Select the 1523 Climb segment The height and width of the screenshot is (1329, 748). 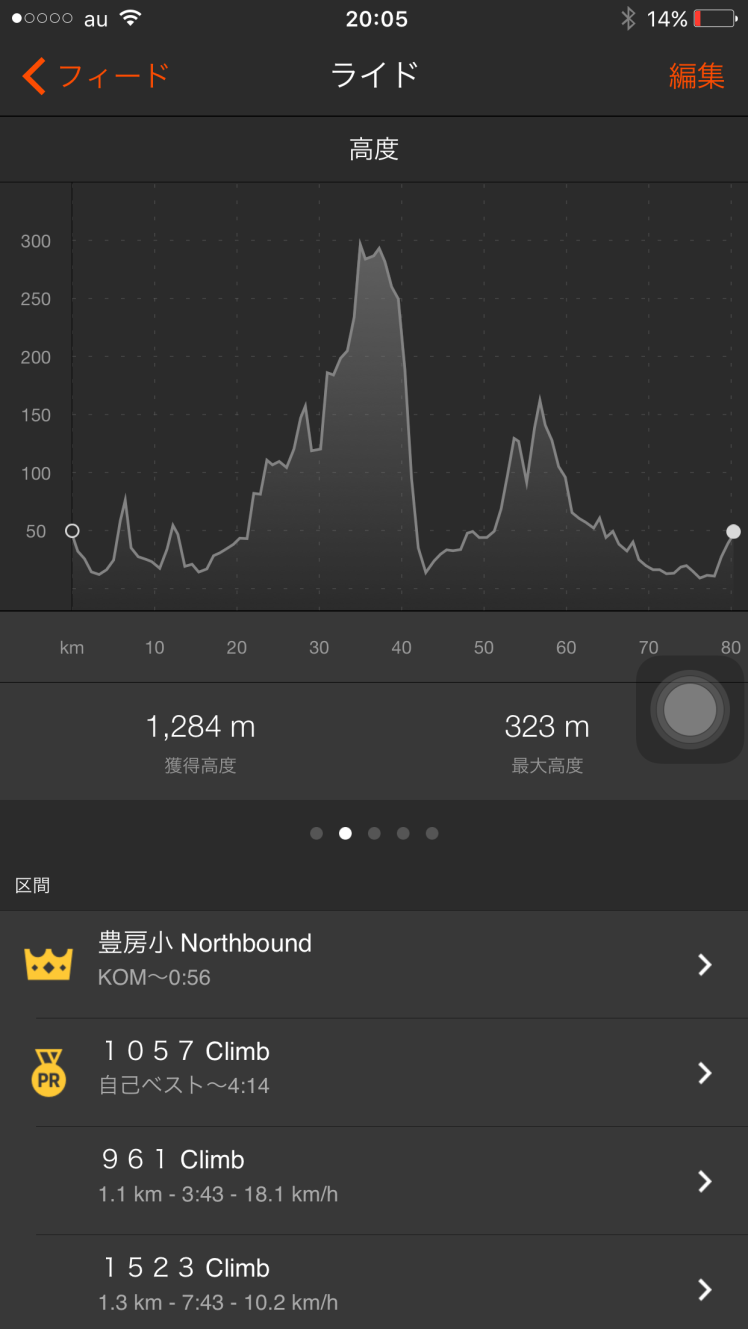tap(374, 1283)
